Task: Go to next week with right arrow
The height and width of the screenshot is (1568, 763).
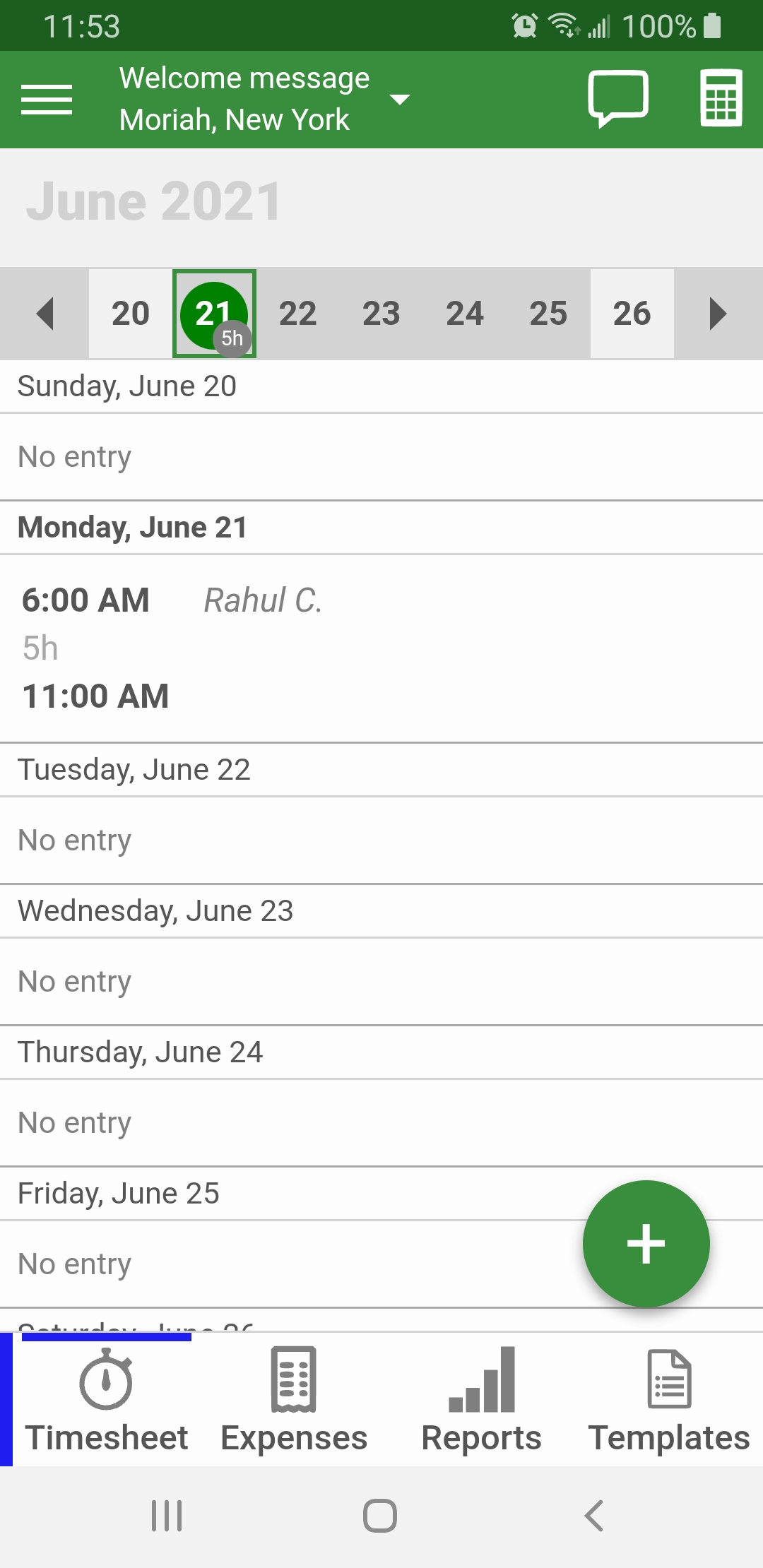Action: point(718,313)
